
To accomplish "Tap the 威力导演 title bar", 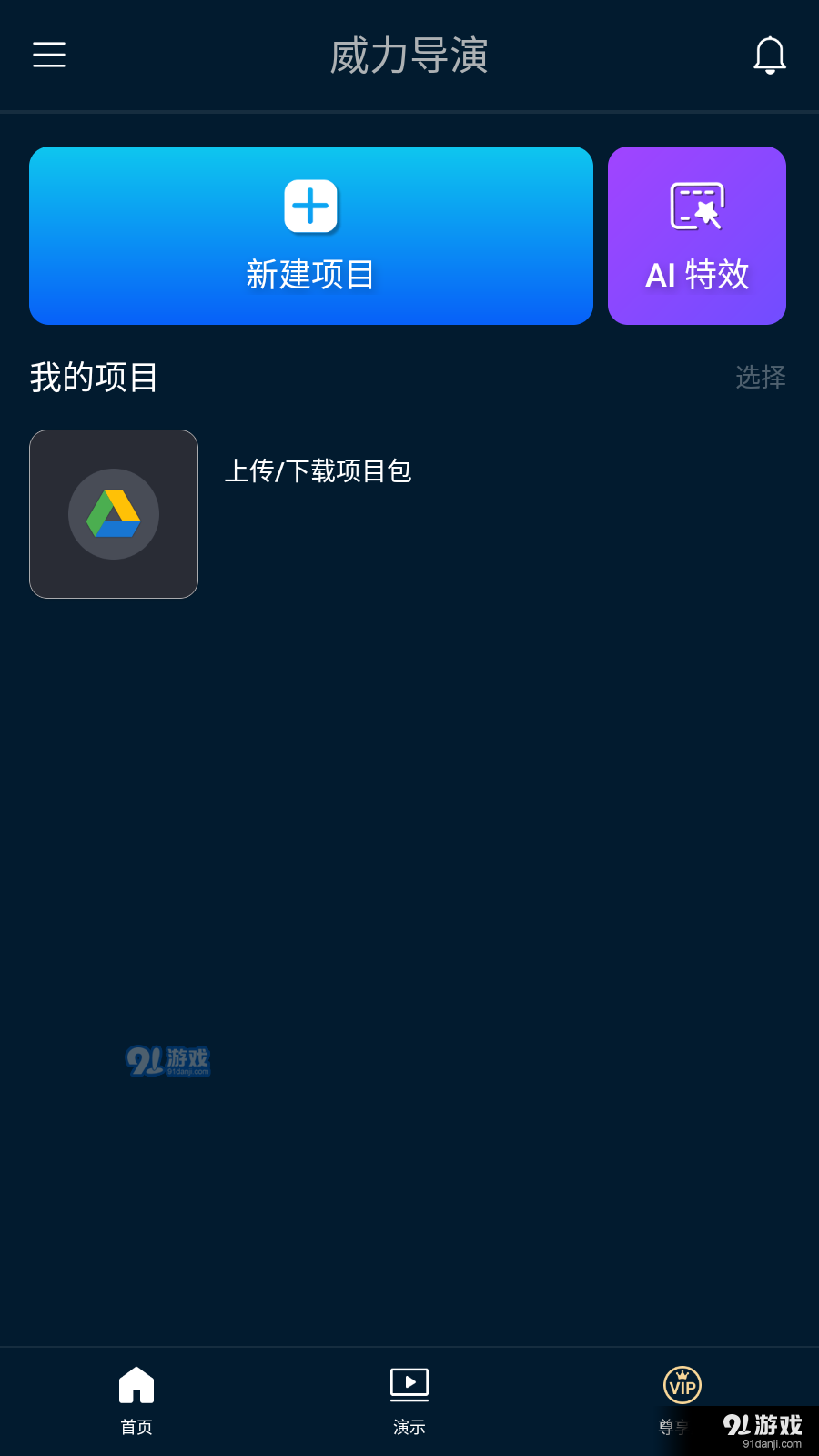I will coord(409,56).
